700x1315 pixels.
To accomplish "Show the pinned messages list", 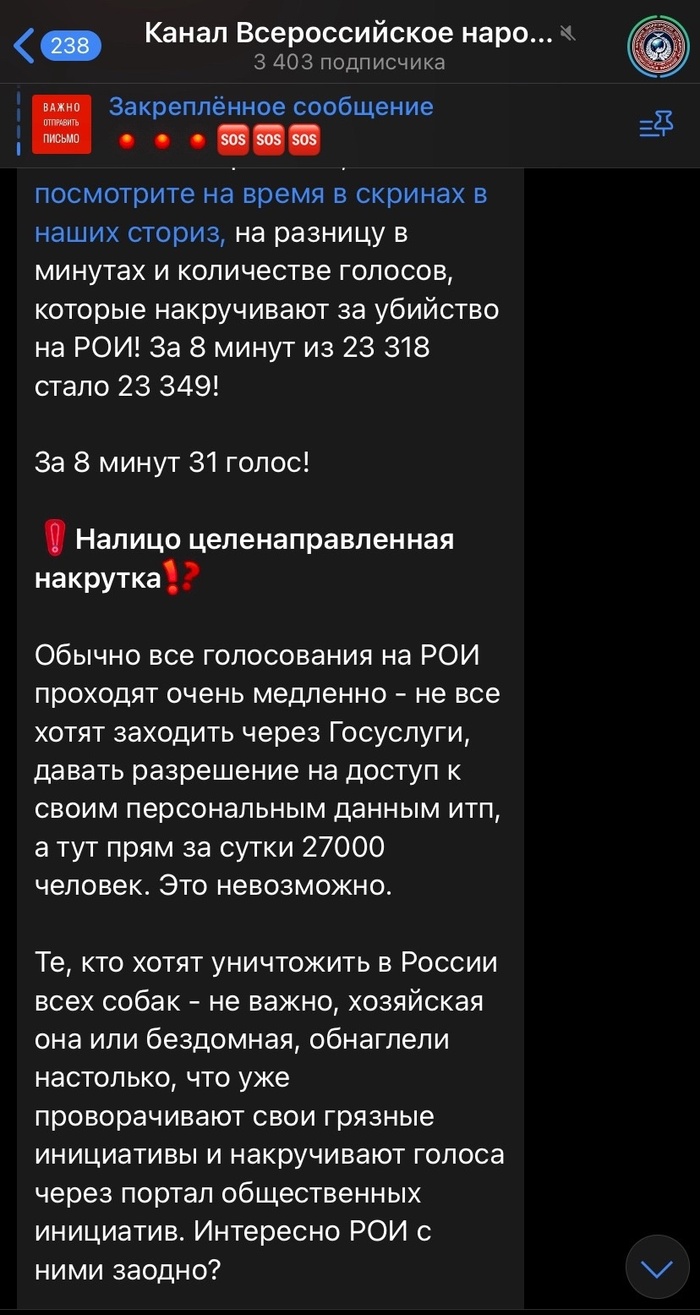I will pyautogui.click(x=656, y=124).
